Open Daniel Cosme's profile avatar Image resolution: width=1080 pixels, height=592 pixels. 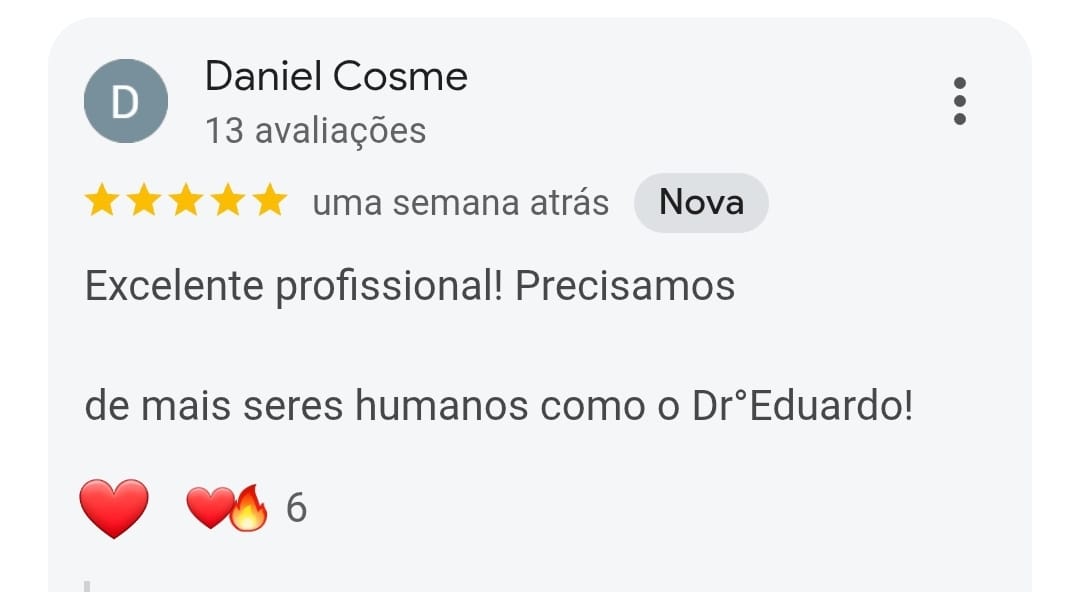coord(125,102)
